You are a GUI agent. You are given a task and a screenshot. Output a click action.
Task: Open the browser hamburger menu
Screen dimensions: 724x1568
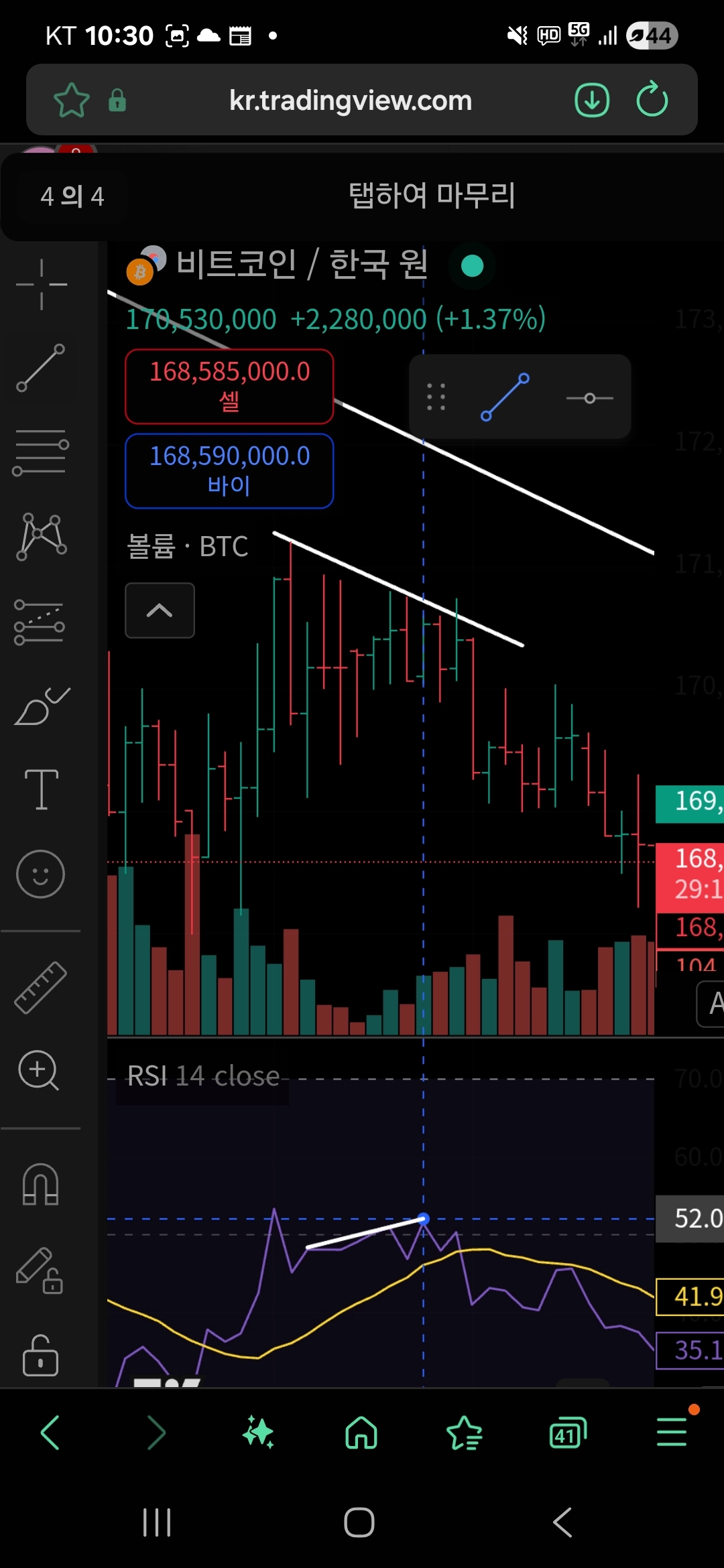click(x=672, y=1433)
